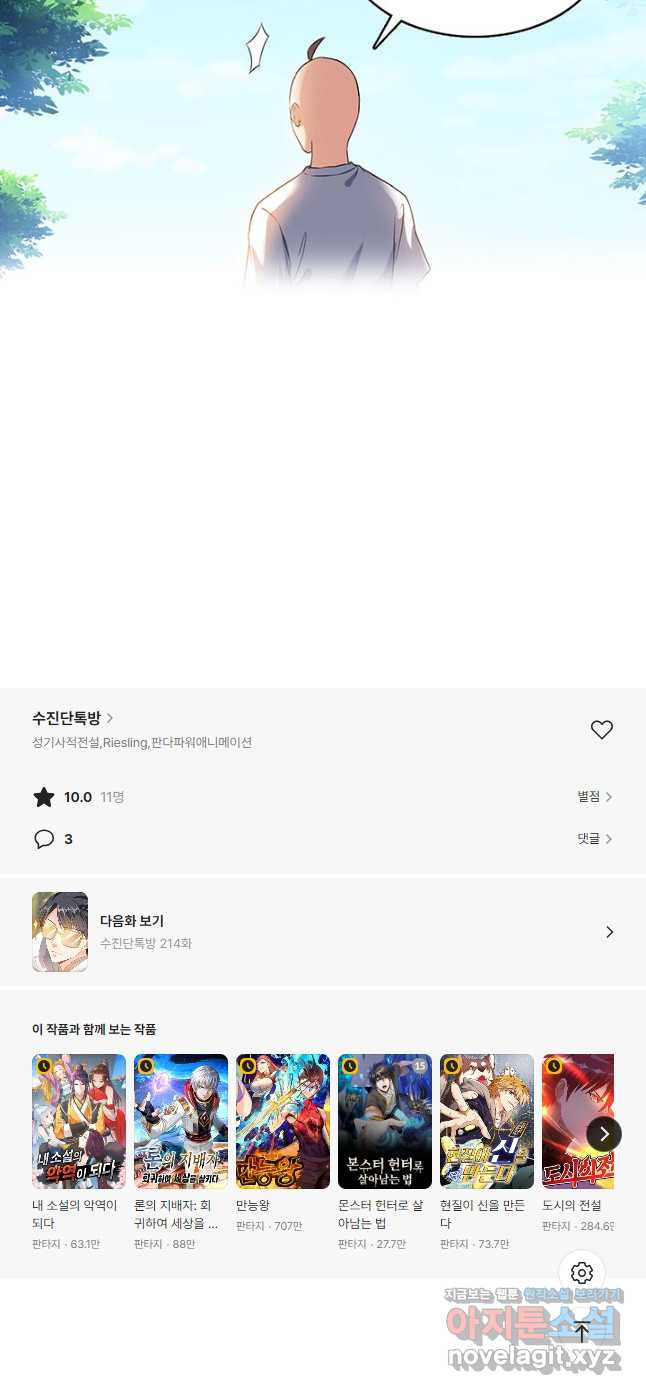Show more recommended titles with the arrow button
Viewport: 646px width, 1395px height.
604,1134
